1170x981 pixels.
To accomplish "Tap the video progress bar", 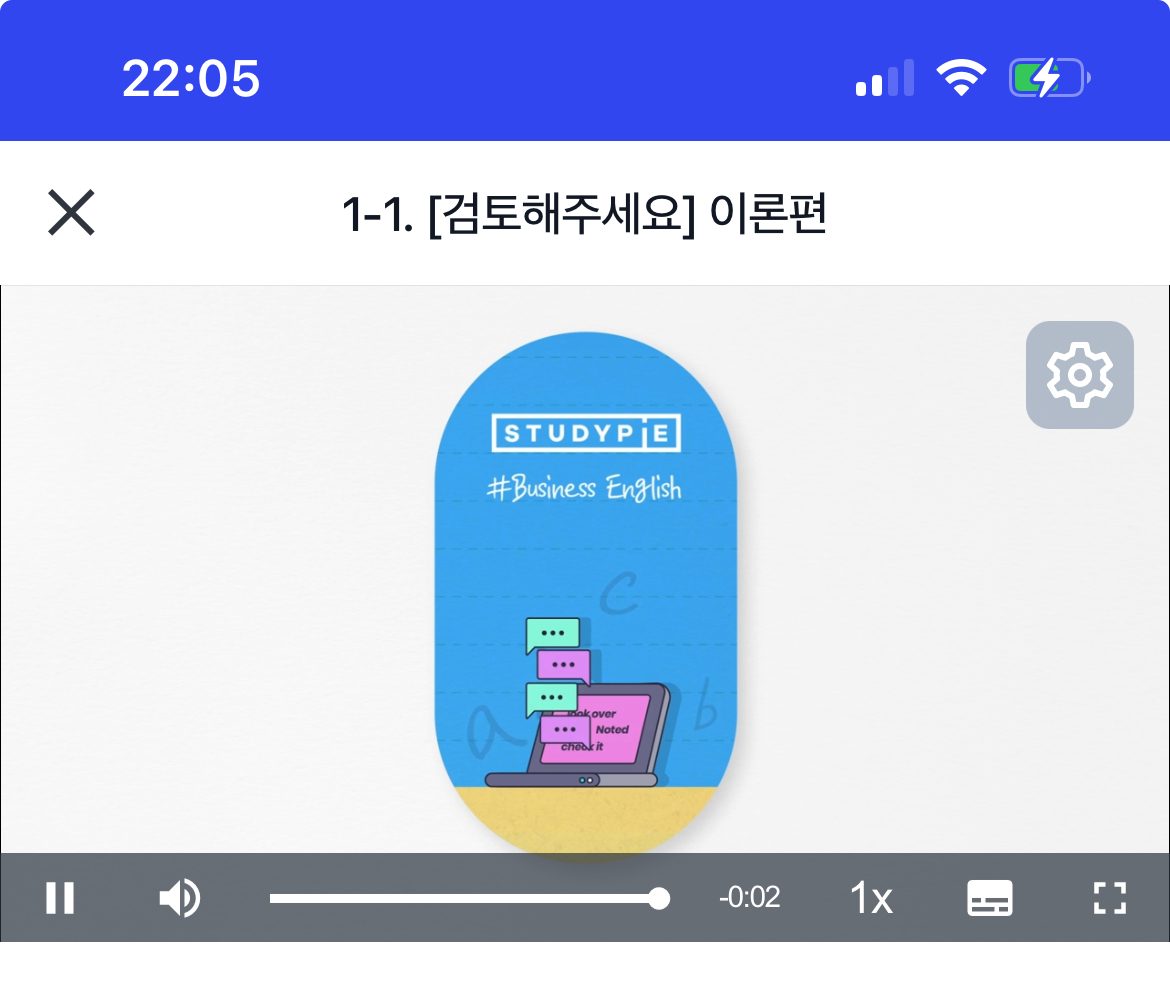I will point(465,898).
